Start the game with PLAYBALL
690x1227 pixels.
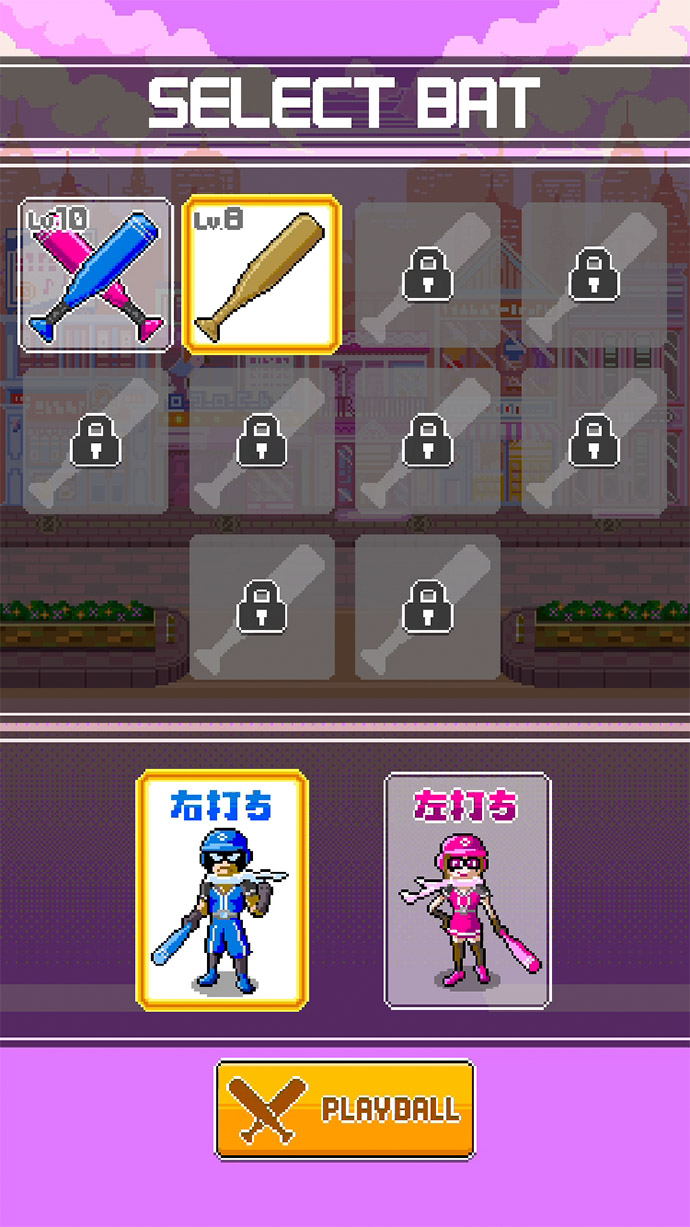[345, 1109]
